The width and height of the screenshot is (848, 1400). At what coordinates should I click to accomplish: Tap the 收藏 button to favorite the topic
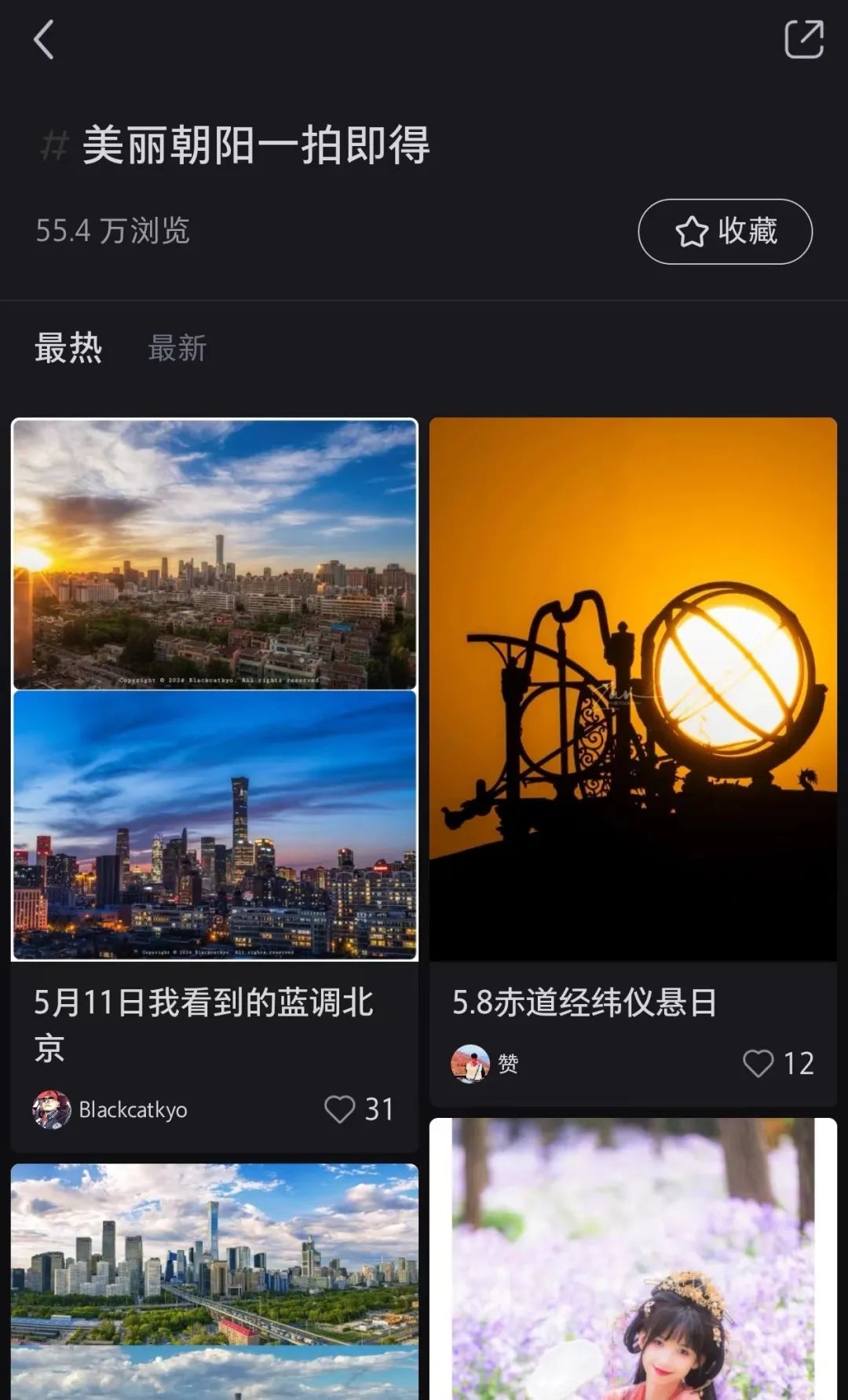[x=725, y=232]
